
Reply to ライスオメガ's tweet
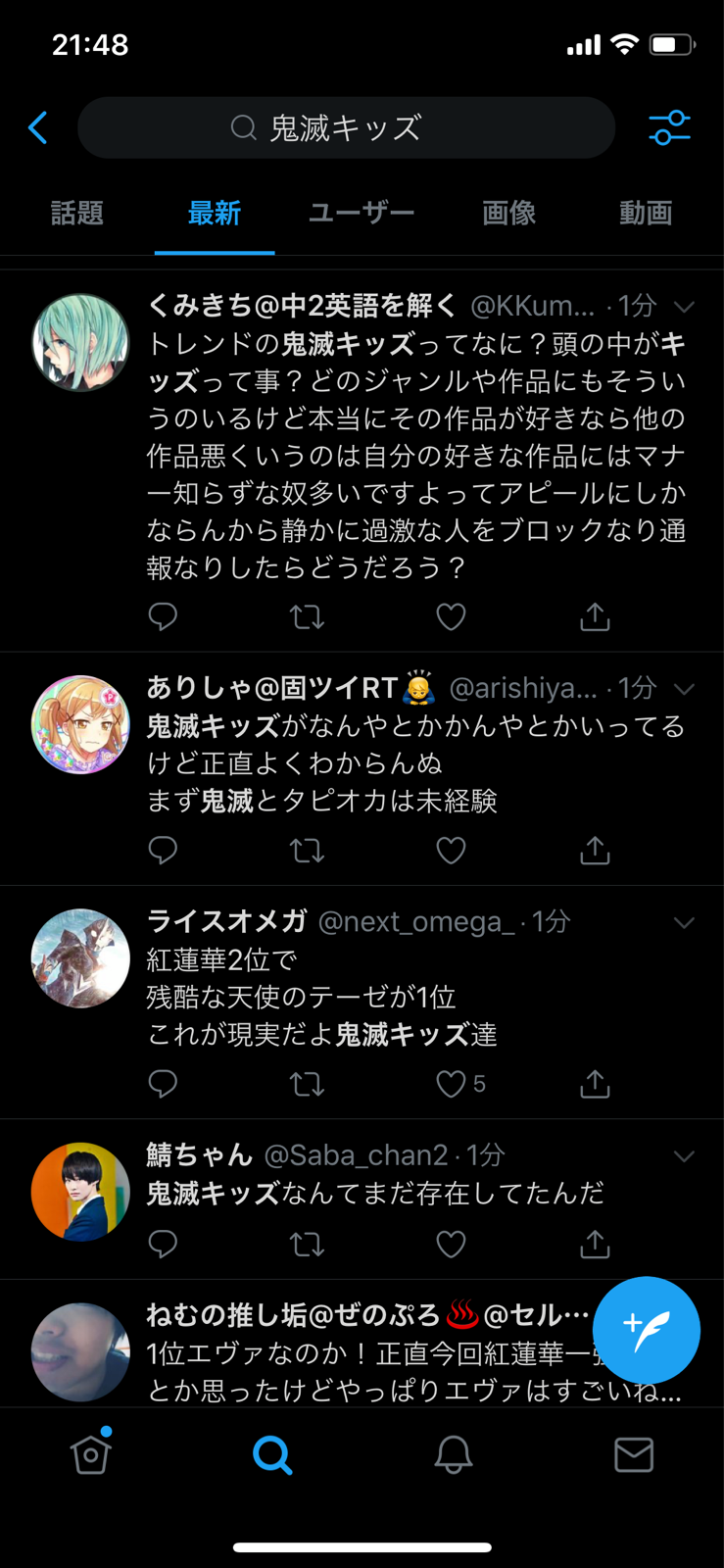pyautogui.click(x=163, y=1084)
